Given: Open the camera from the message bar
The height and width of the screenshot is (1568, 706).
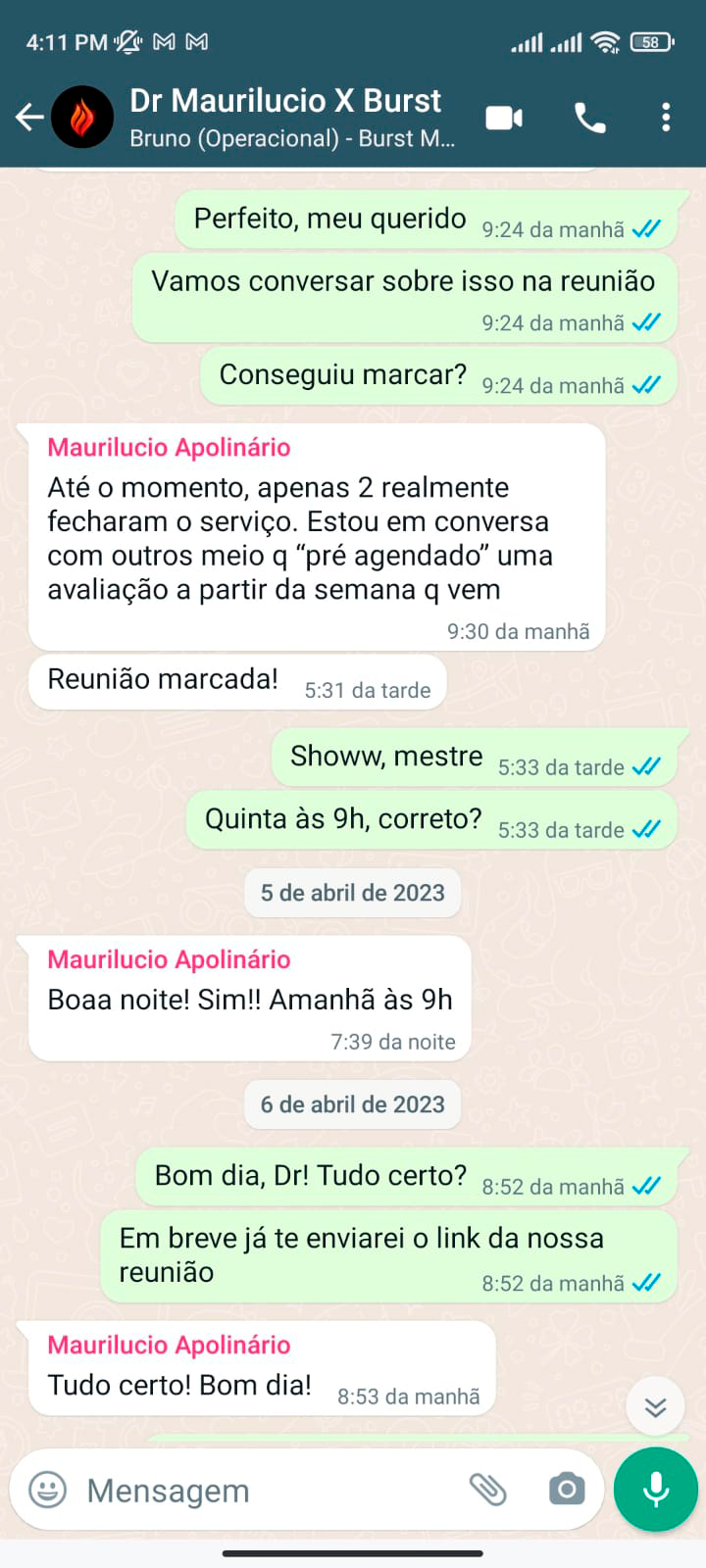Looking at the screenshot, I should (566, 1490).
